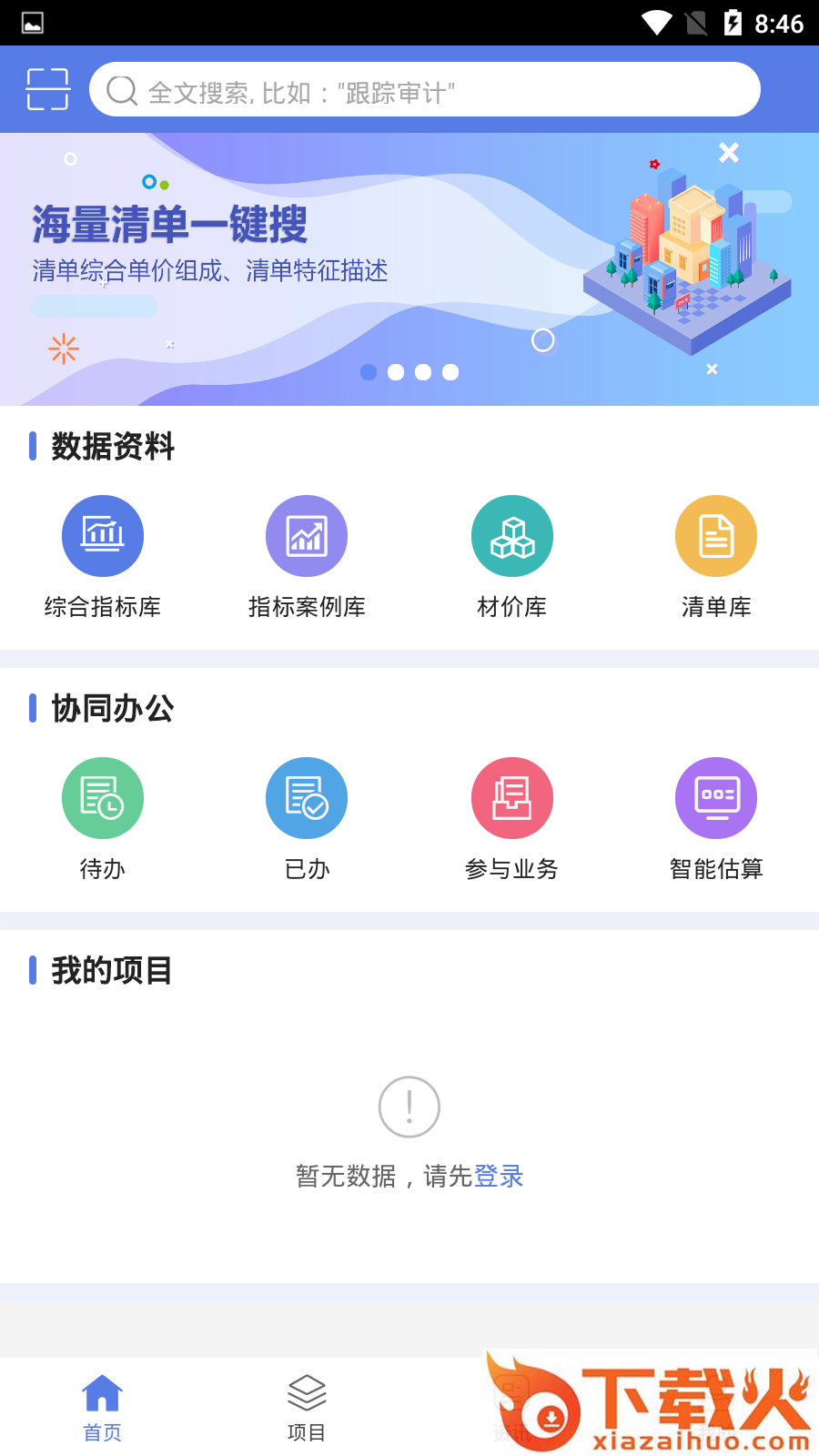Image resolution: width=819 pixels, height=1456 pixels.
Task: Open 指标案例库
Action: (307, 537)
